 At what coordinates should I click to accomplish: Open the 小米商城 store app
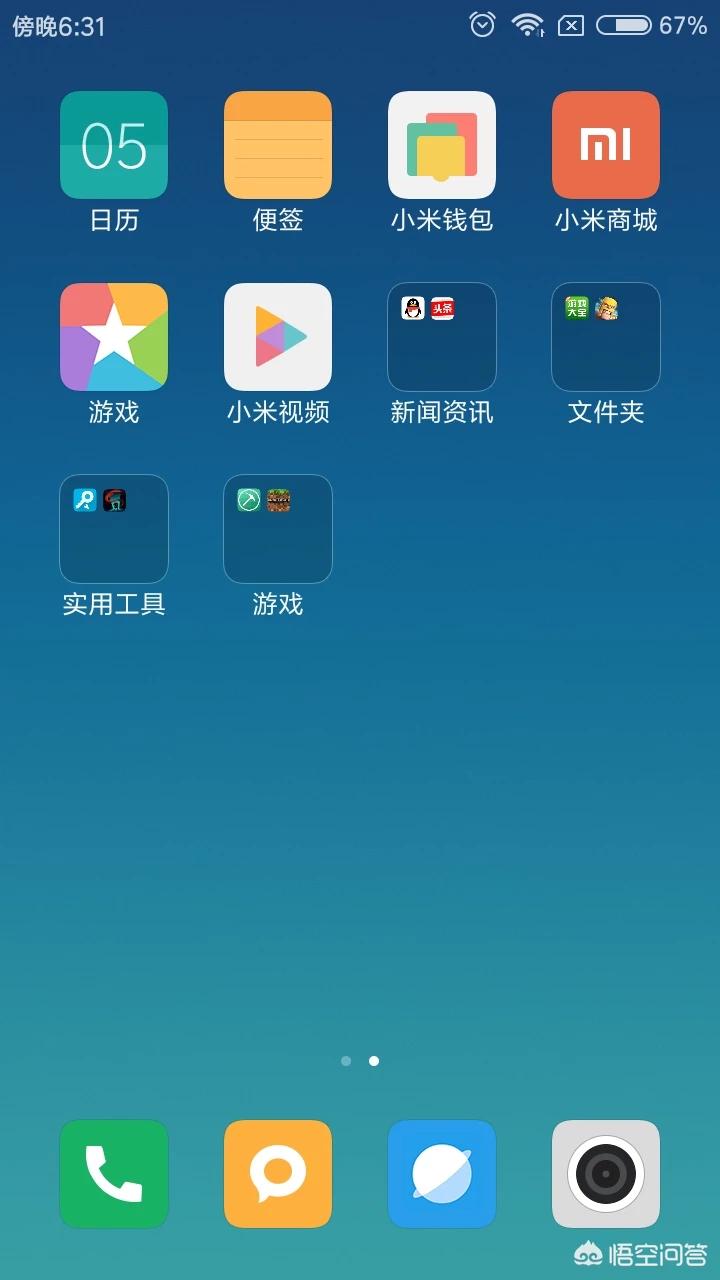606,146
